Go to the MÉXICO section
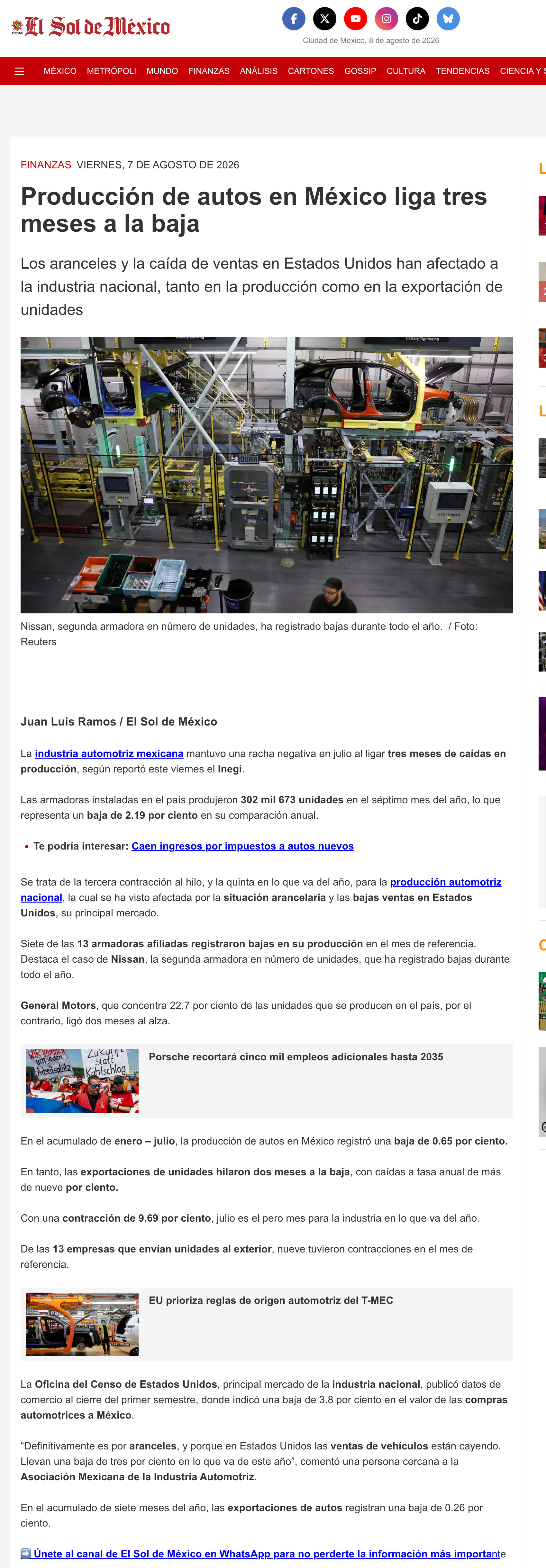This screenshot has height=1568, width=546. click(x=60, y=71)
